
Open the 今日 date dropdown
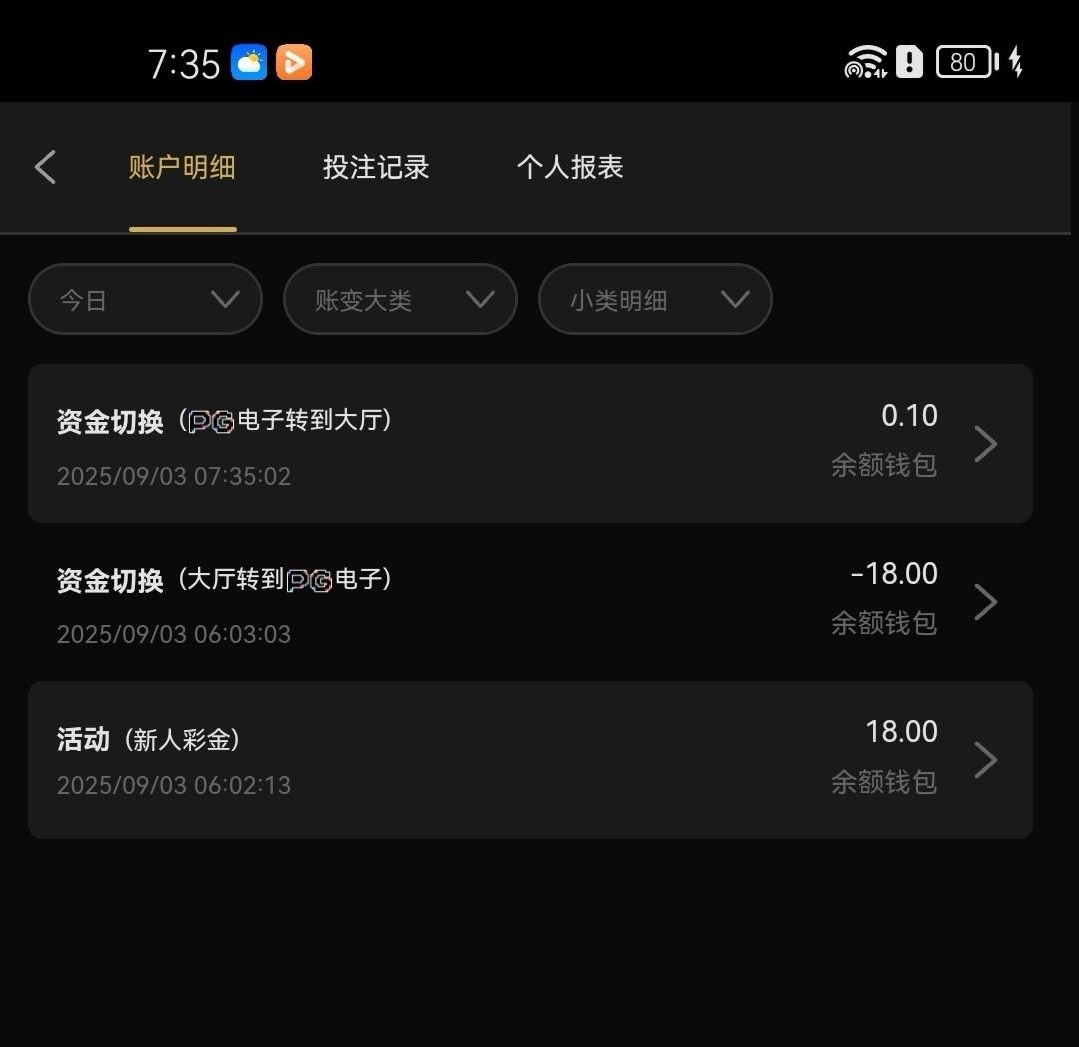[x=145, y=299]
